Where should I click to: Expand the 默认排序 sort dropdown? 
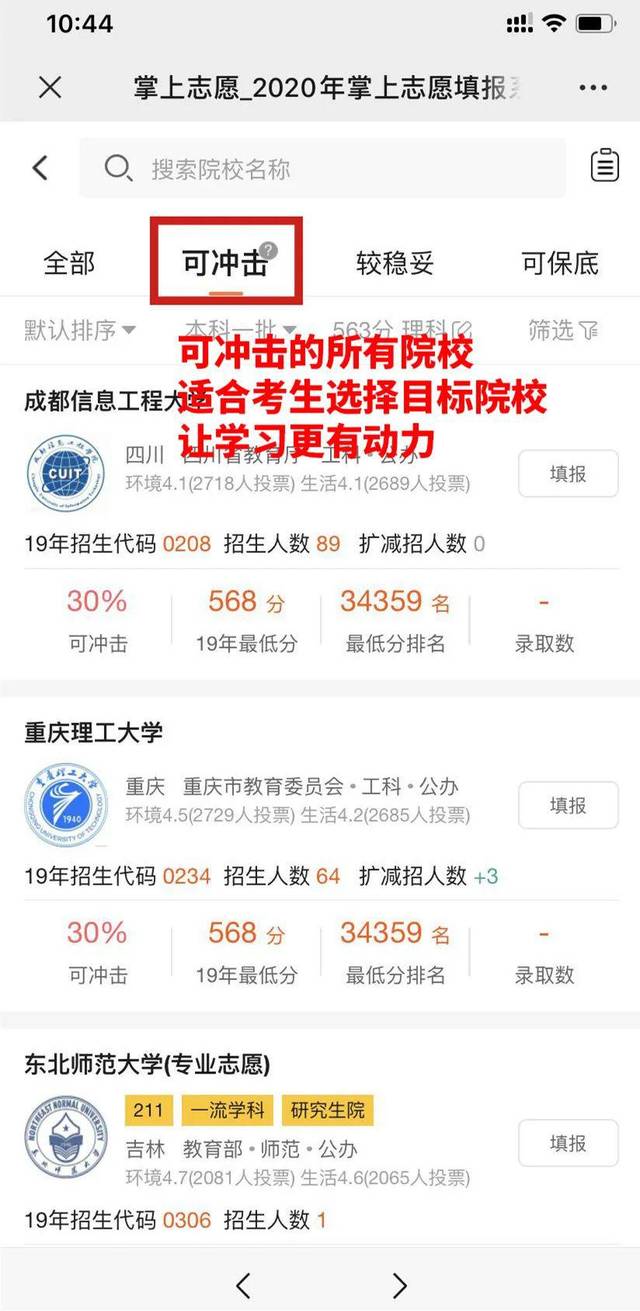[x=80, y=329]
